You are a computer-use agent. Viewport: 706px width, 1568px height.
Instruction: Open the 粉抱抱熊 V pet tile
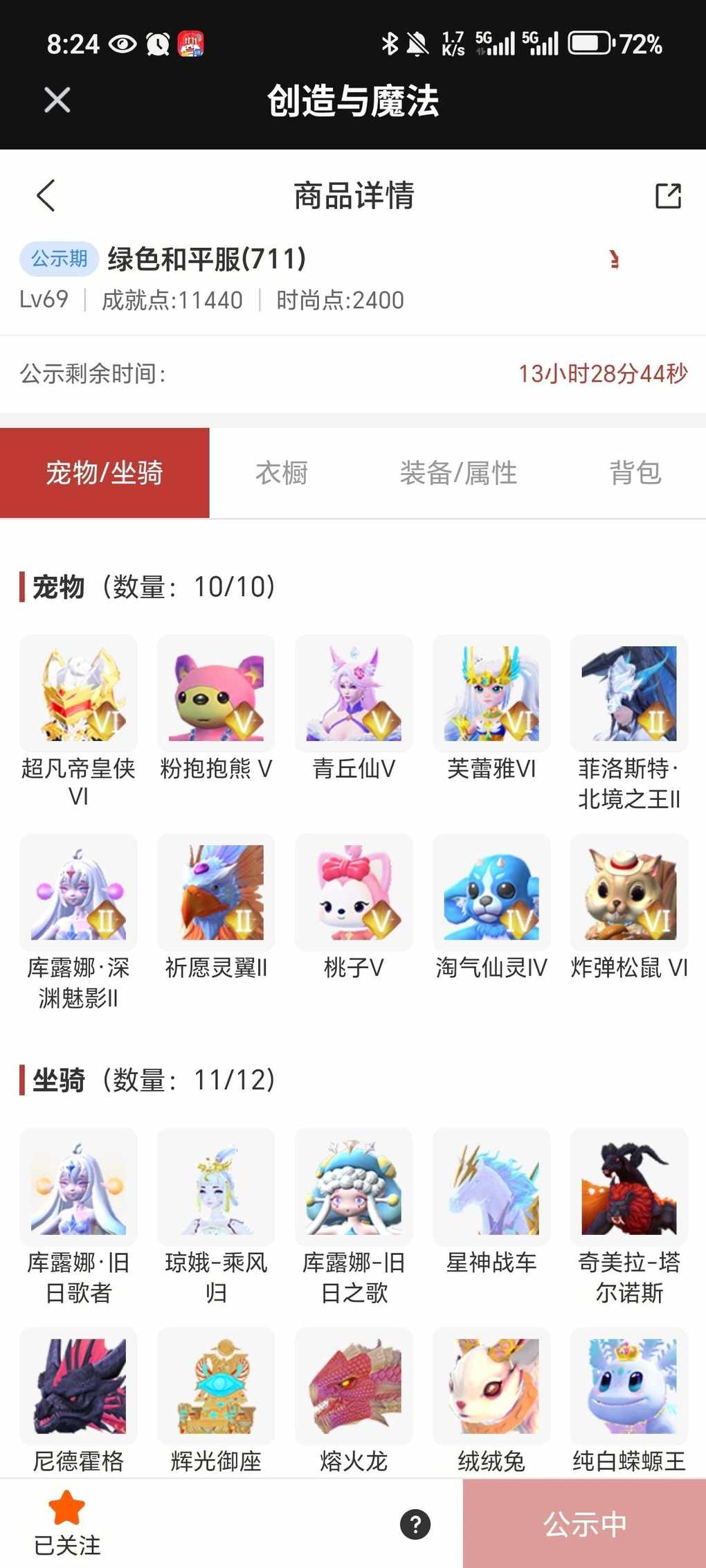pos(216,693)
